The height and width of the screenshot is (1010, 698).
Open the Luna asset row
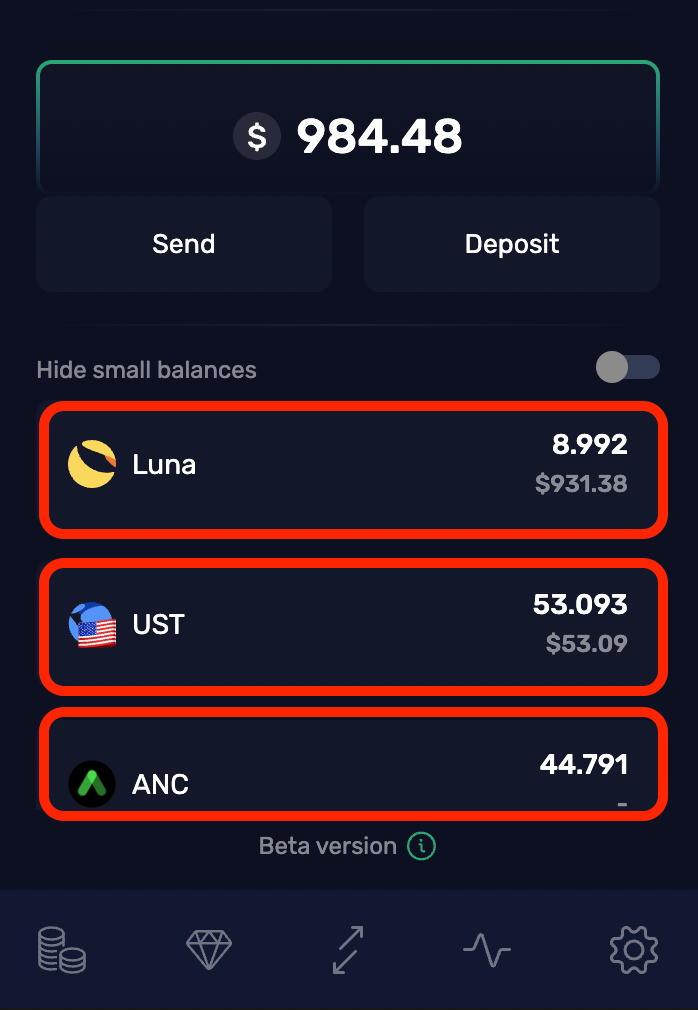(354, 469)
